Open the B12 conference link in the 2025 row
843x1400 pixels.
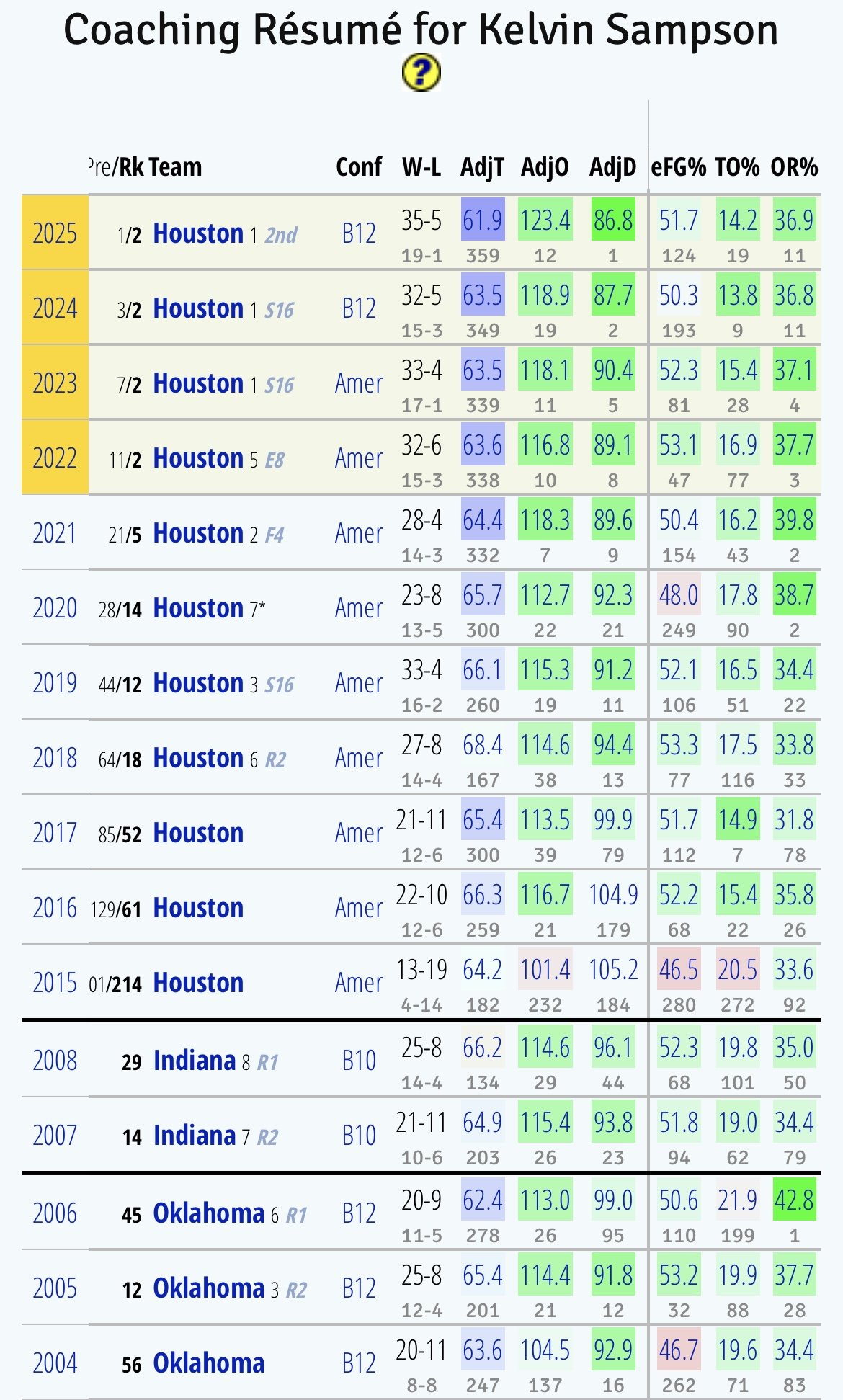pyautogui.click(x=359, y=233)
